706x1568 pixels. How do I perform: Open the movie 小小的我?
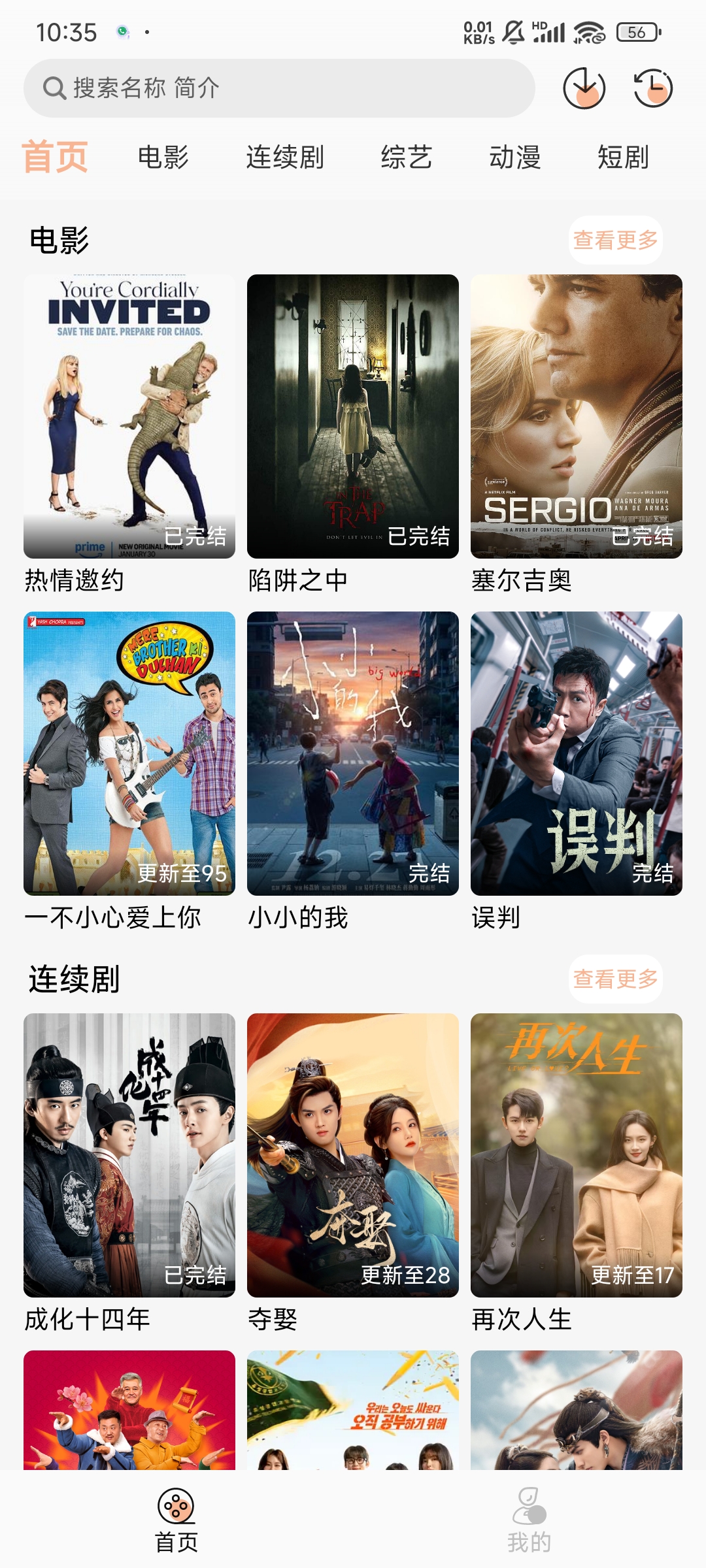[x=353, y=753]
